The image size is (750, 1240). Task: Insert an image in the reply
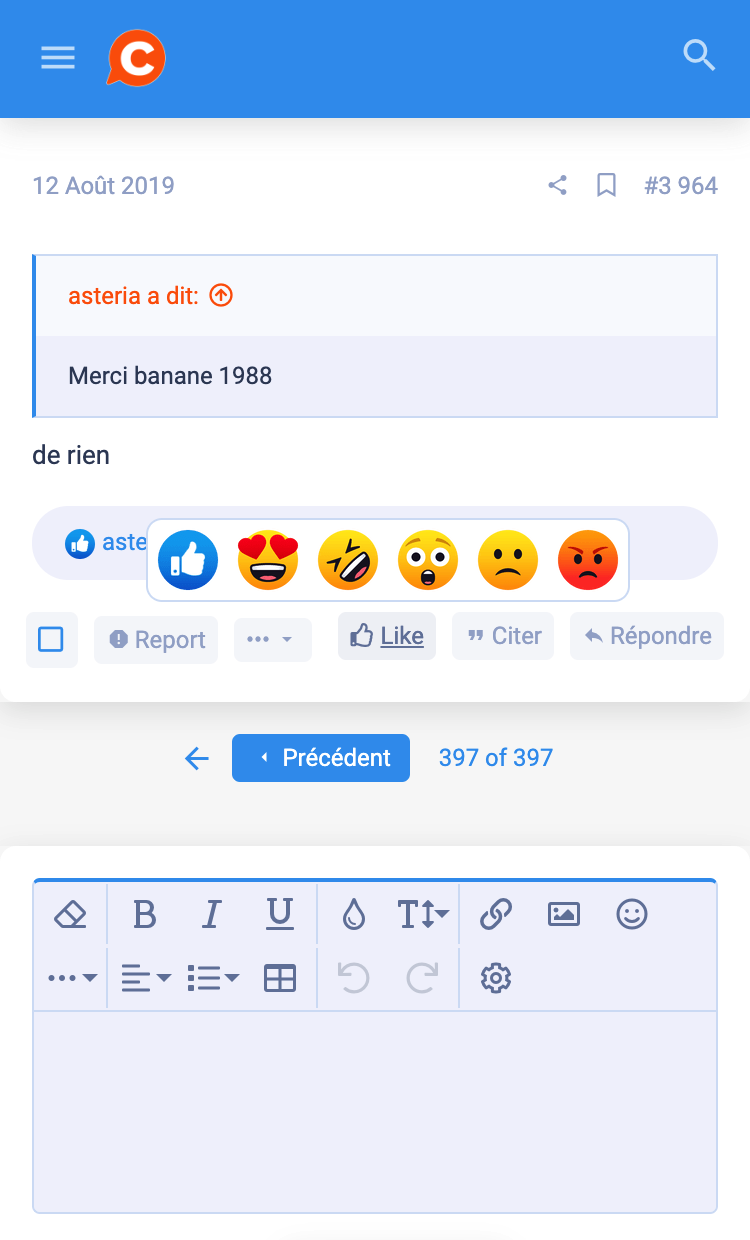pos(564,914)
